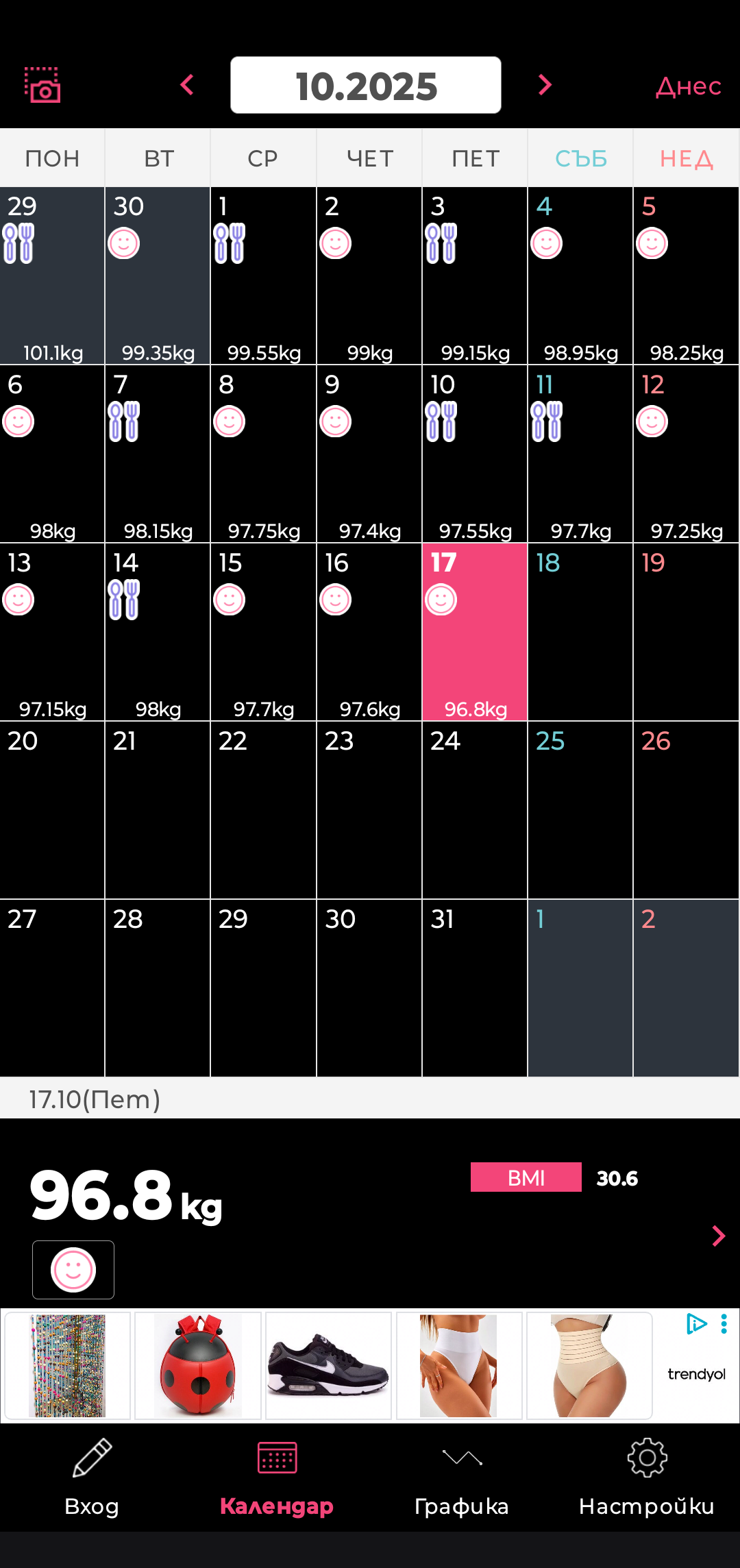Jump to today with Днес
Image resolution: width=740 pixels, height=1568 pixels.
[688, 86]
